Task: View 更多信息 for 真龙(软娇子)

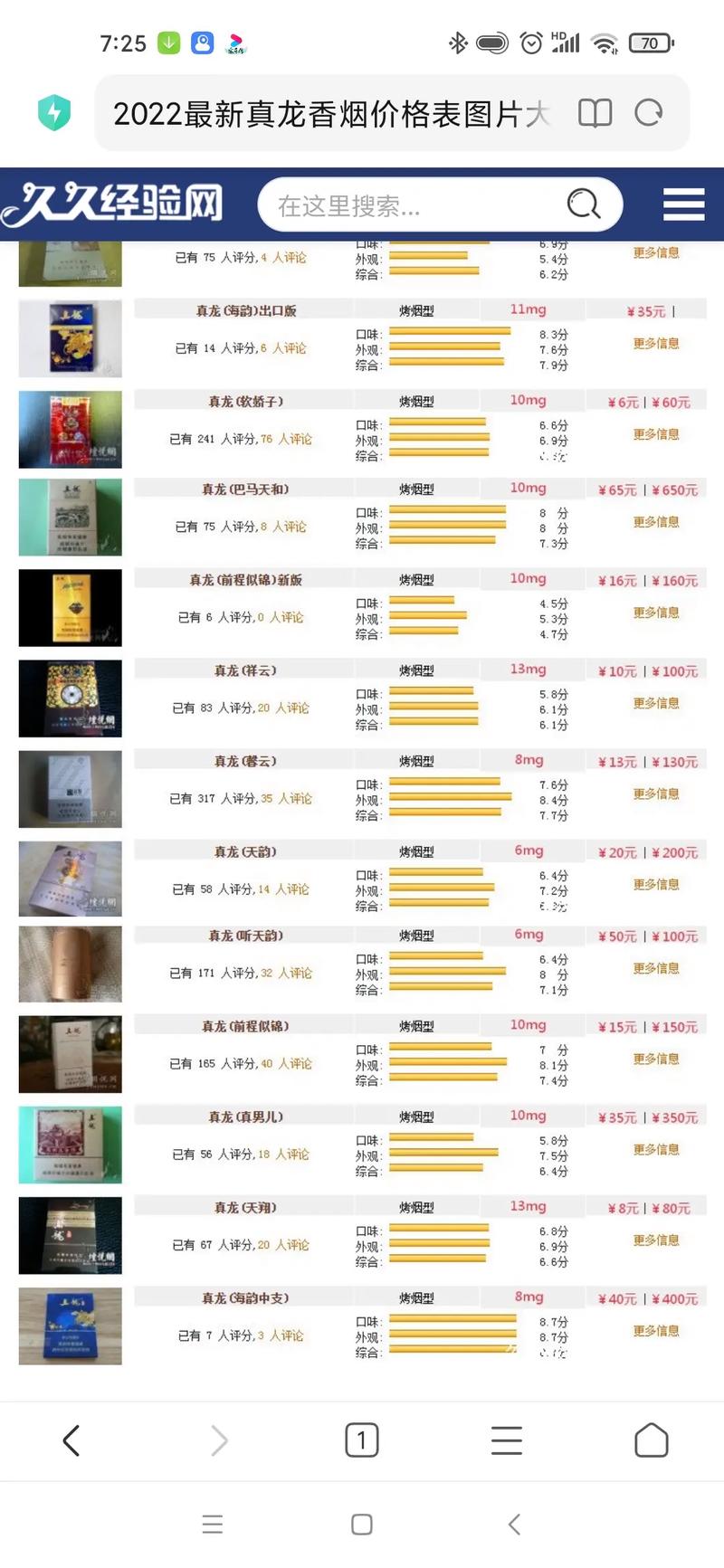Action: tap(656, 434)
